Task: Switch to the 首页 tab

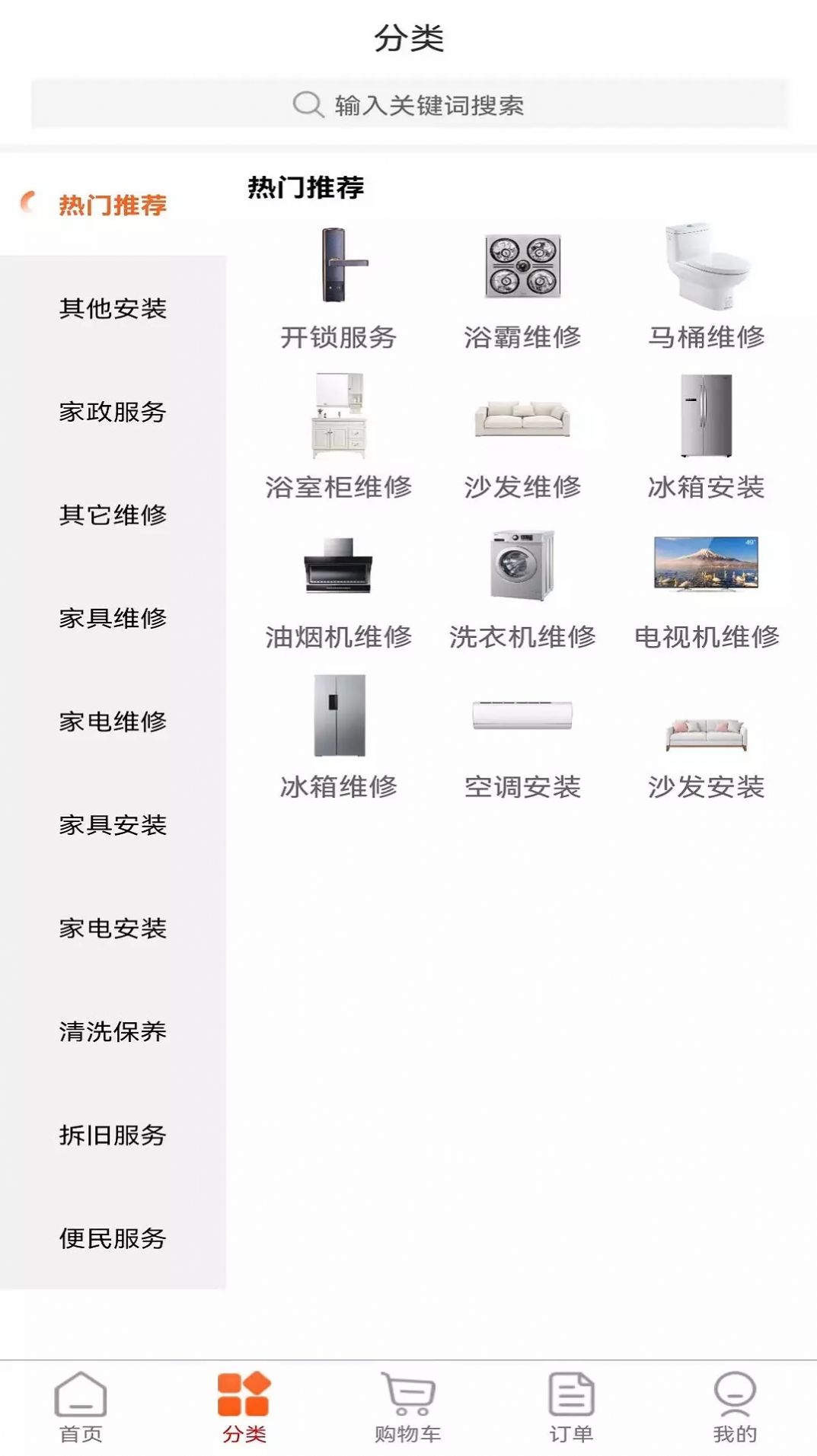Action: (x=81, y=1407)
